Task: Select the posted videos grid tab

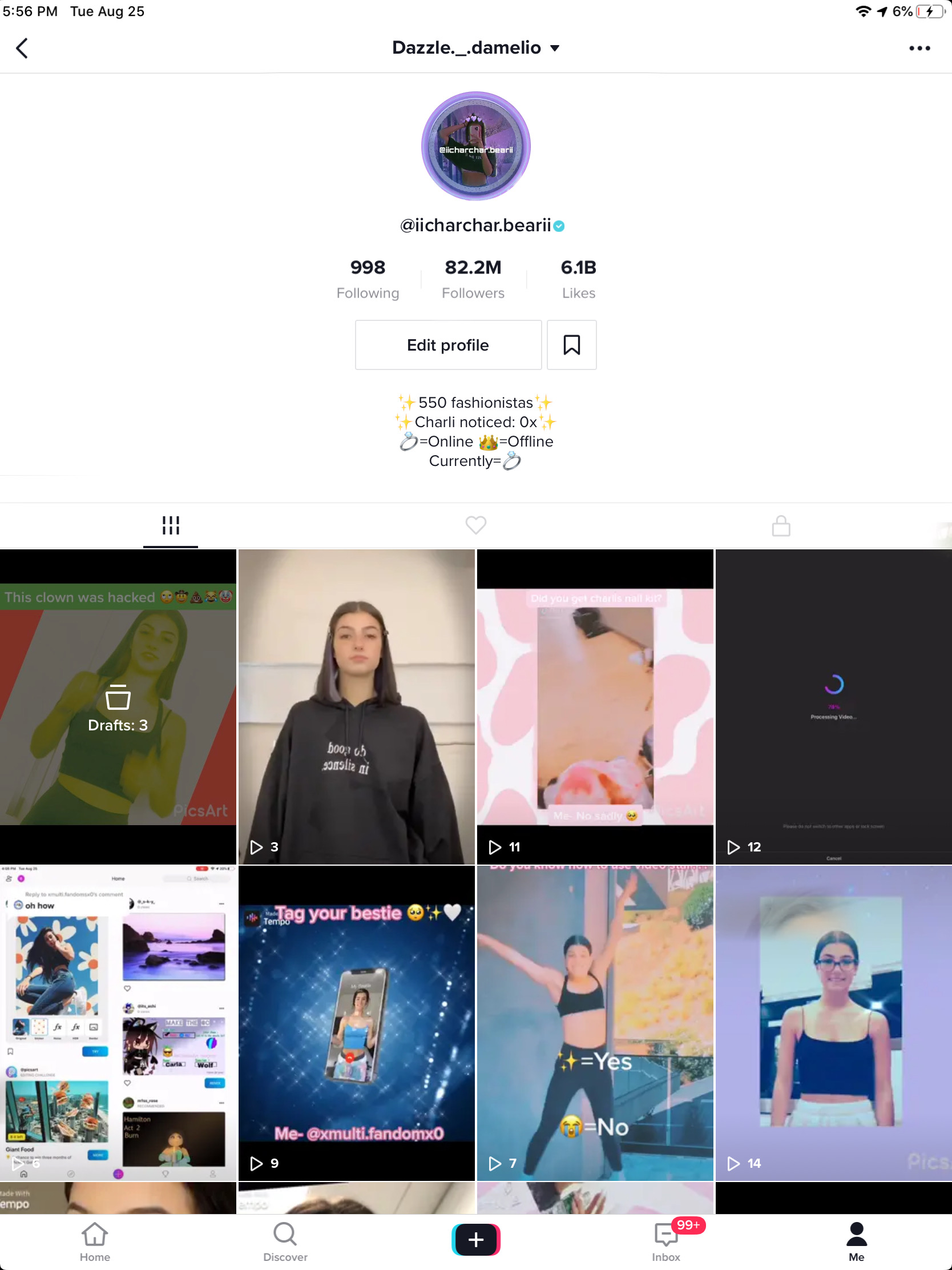Action: (x=171, y=525)
